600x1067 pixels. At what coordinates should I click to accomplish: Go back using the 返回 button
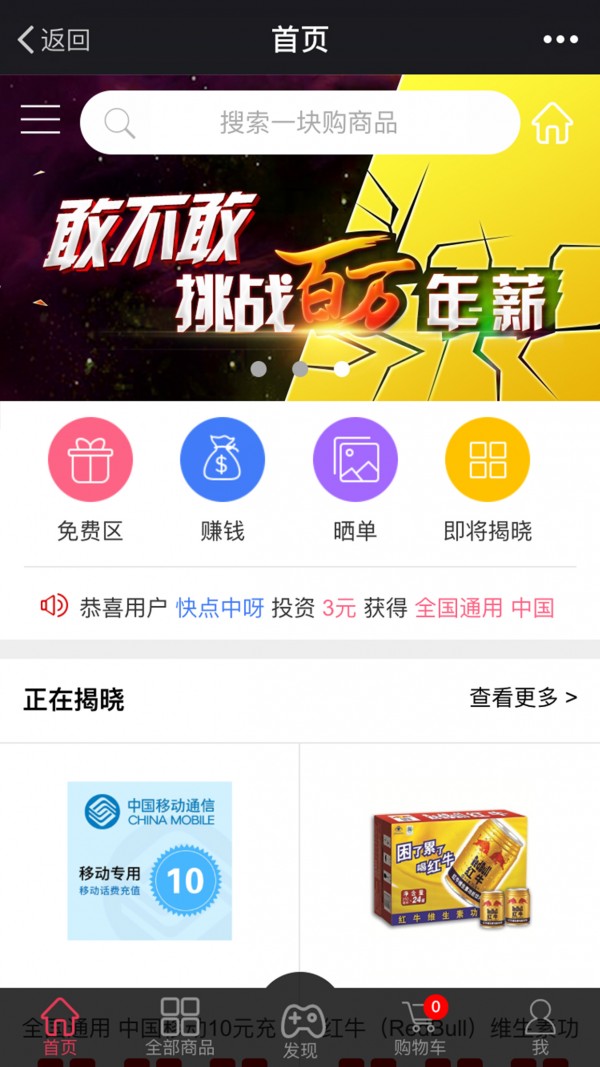click(54, 40)
